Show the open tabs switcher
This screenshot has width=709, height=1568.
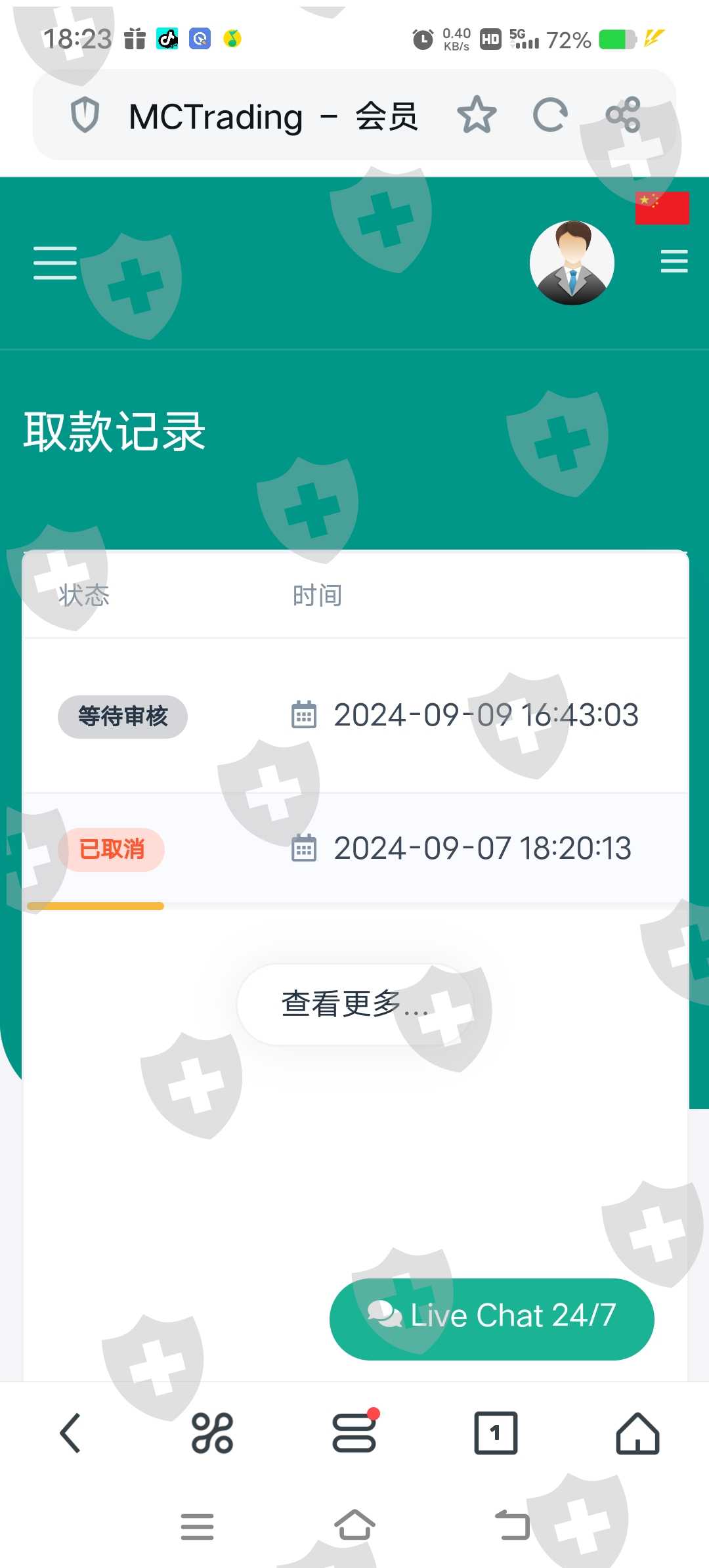(x=496, y=1433)
